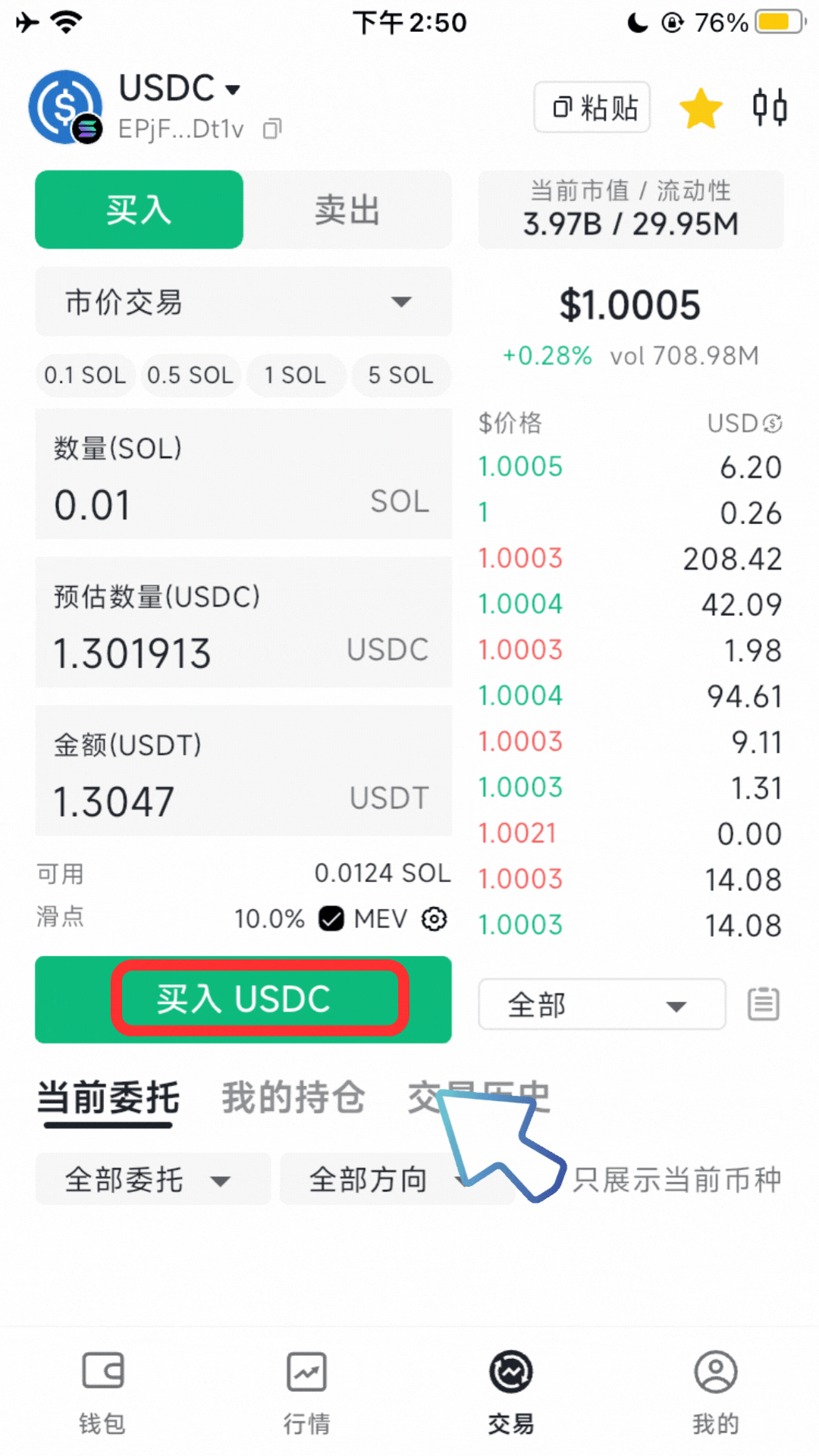Choose the 0.1 SOL quick amount
This screenshot has width=819, height=1456.
[85, 375]
